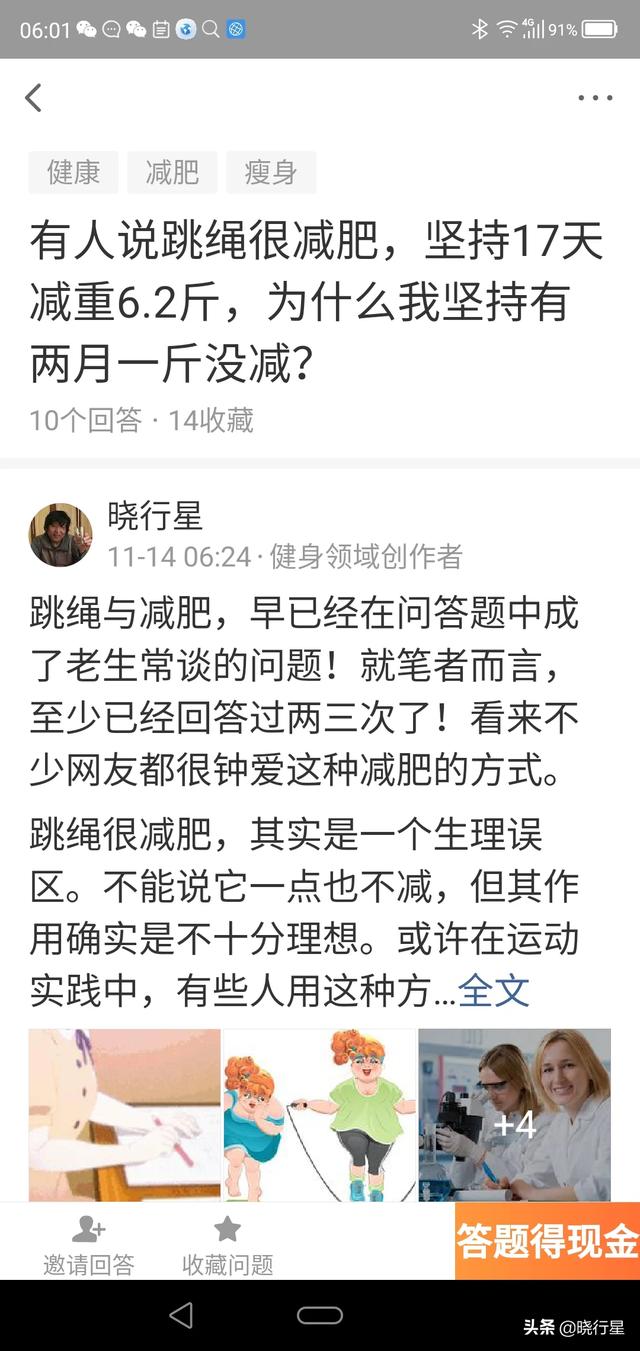Select the 瘦身 topic tag
640x1351 pixels.
271,172
